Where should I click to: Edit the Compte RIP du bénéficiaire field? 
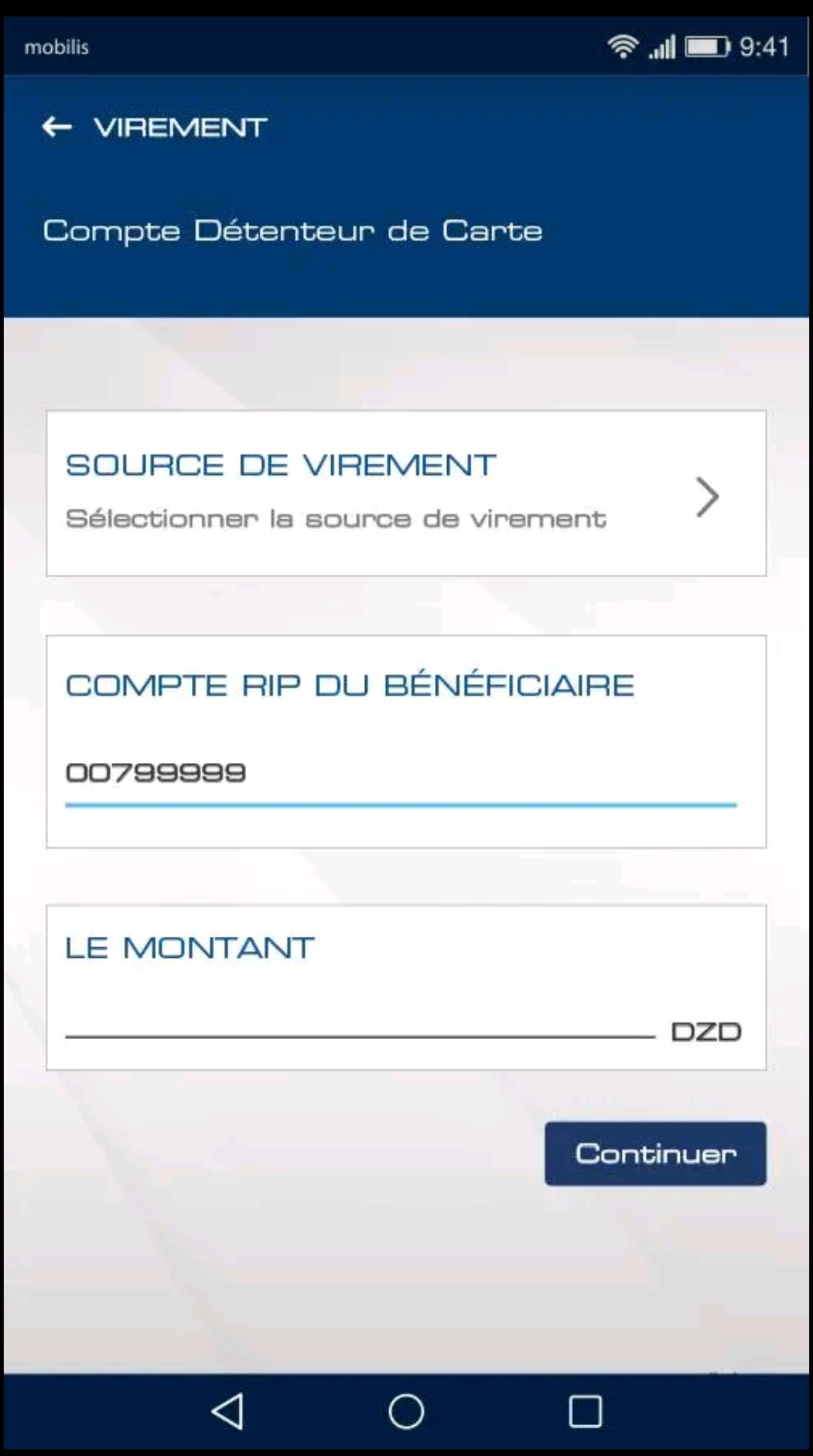[x=400, y=775]
